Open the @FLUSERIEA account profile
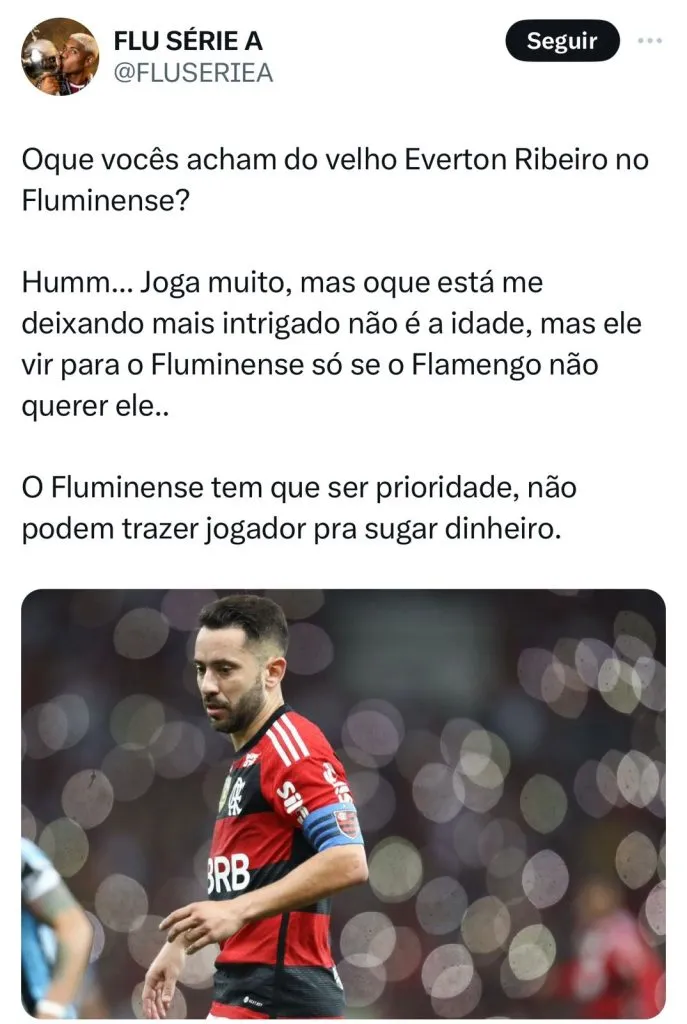 click(x=193, y=73)
